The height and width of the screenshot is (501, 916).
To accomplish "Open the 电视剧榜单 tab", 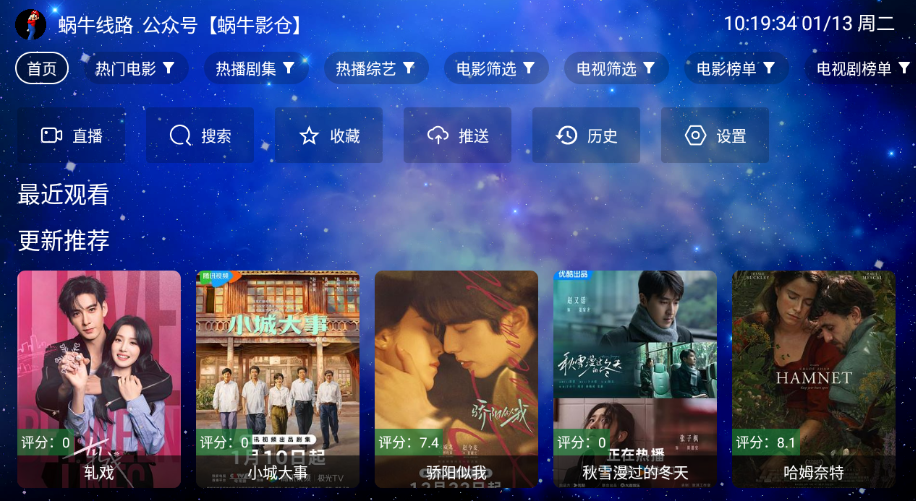I will coord(860,69).
